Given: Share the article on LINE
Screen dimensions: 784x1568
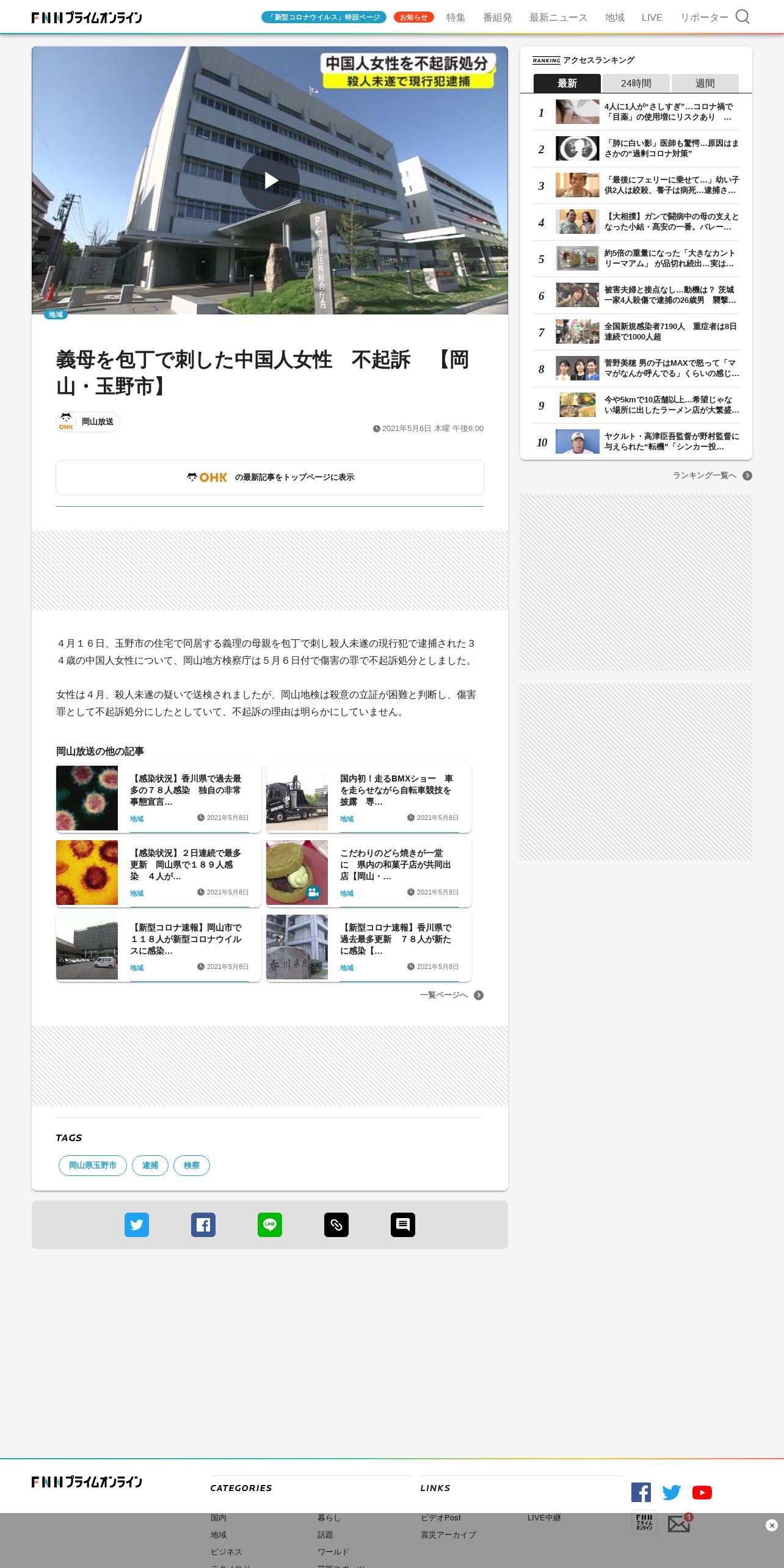Looking at the screenshot, I should coord(270,1225).
